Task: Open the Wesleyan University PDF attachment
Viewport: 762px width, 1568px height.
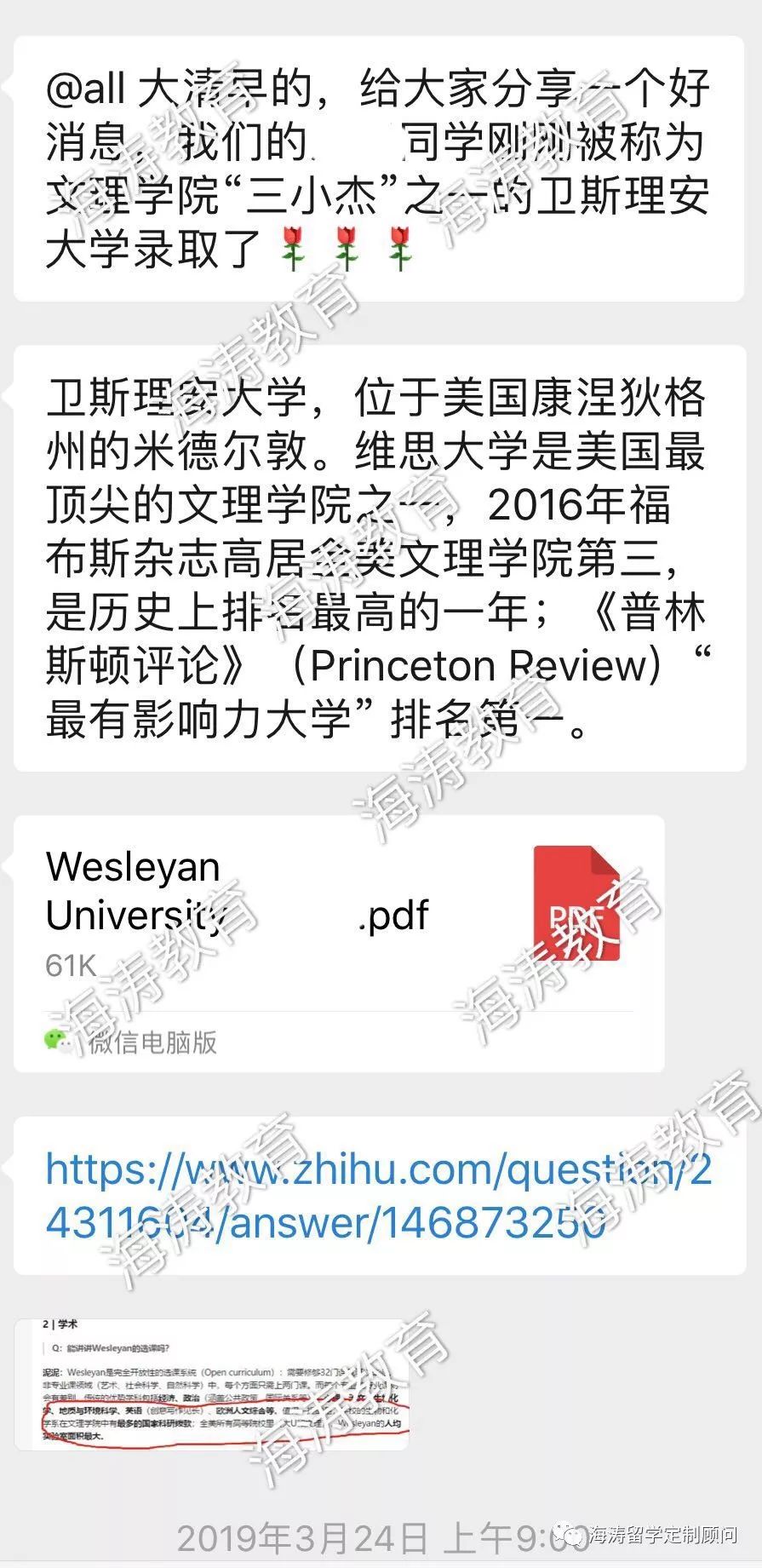Action: coord(339,943)
